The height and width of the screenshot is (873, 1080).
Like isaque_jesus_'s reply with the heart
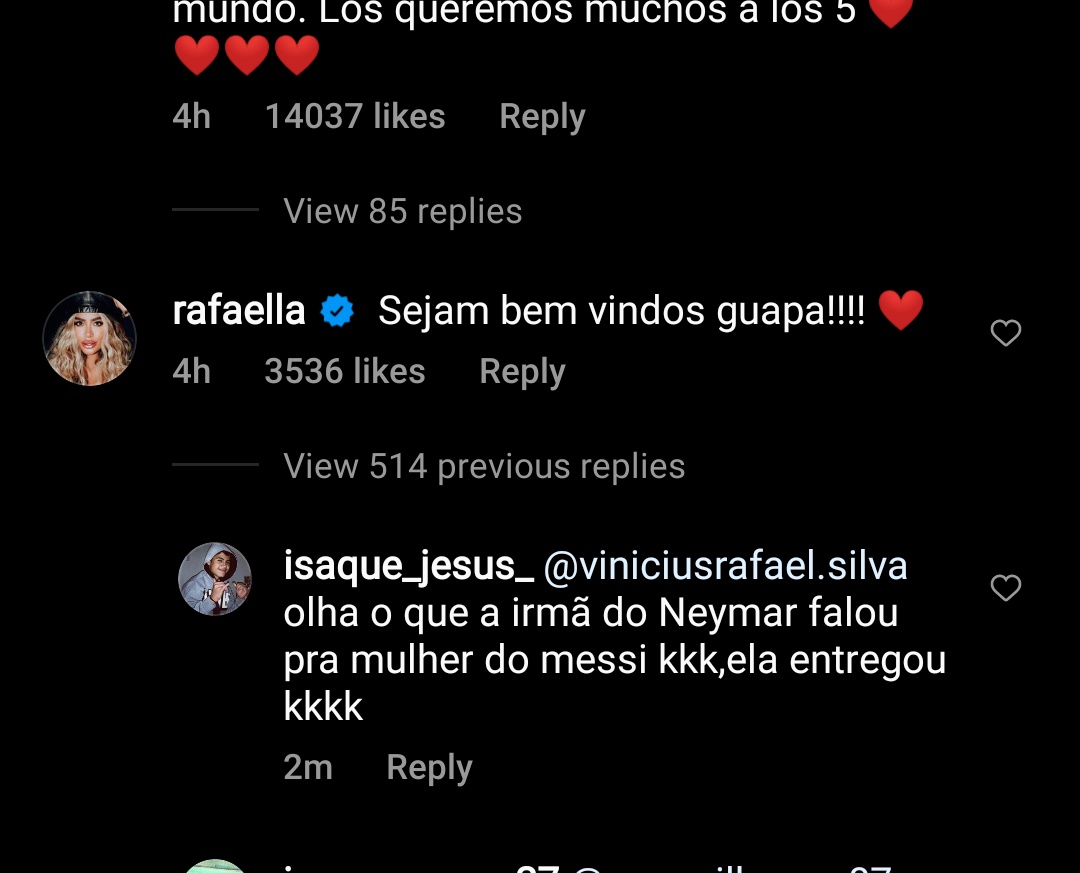[1005, 588]
